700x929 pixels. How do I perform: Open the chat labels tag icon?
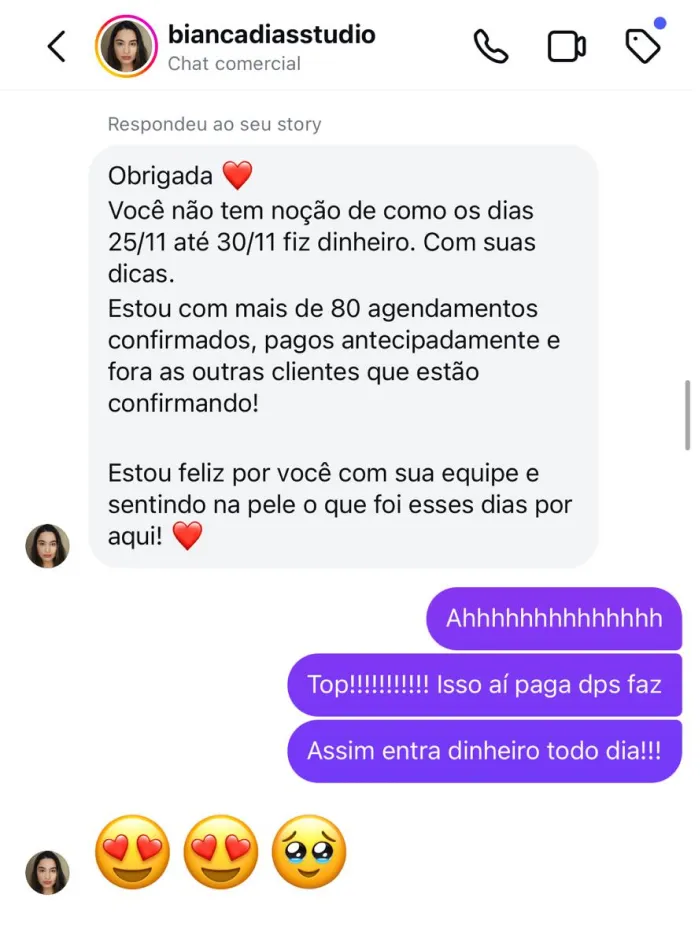[642, 46]
